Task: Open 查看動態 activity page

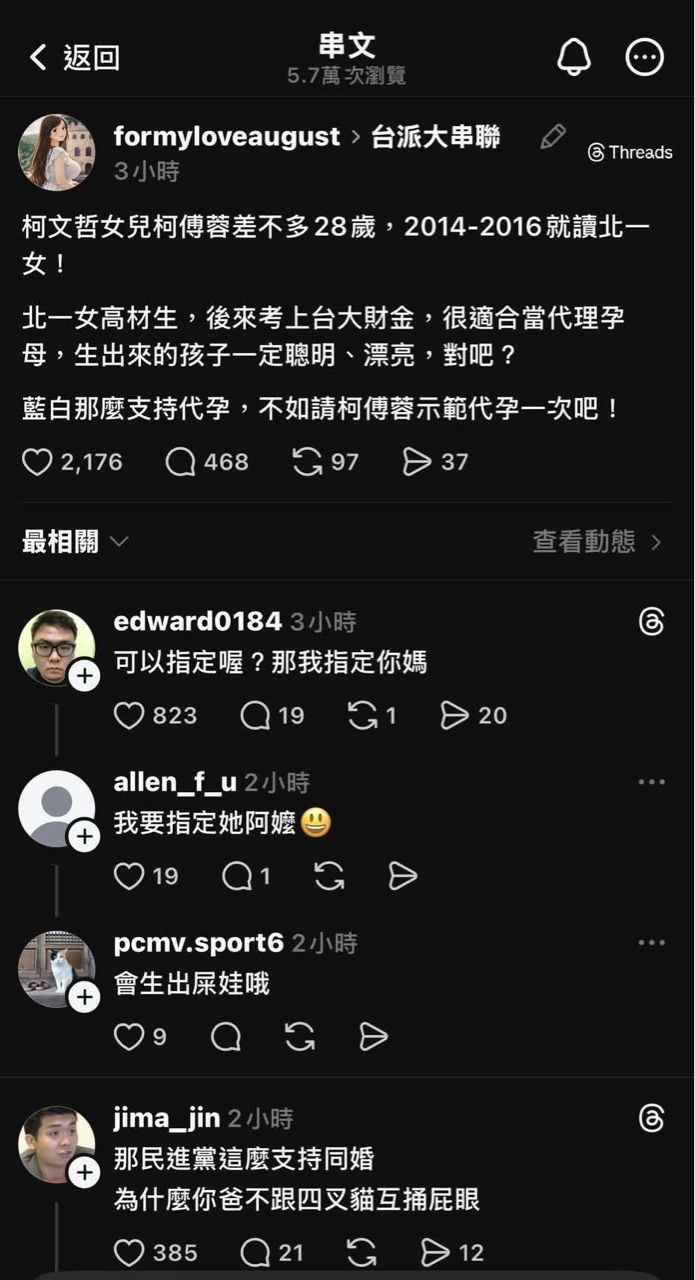Action: [597, 542]
